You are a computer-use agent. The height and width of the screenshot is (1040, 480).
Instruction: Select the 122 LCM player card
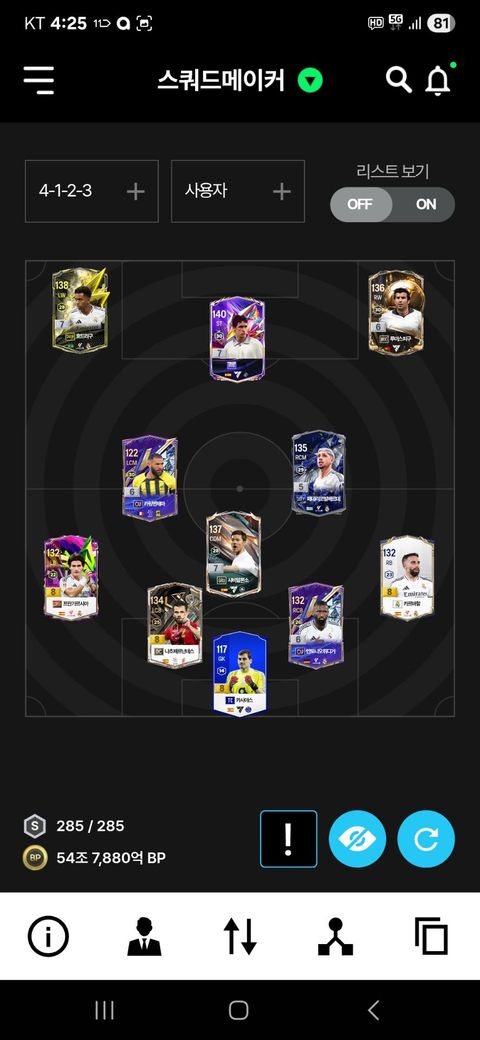tap(150, 478)
